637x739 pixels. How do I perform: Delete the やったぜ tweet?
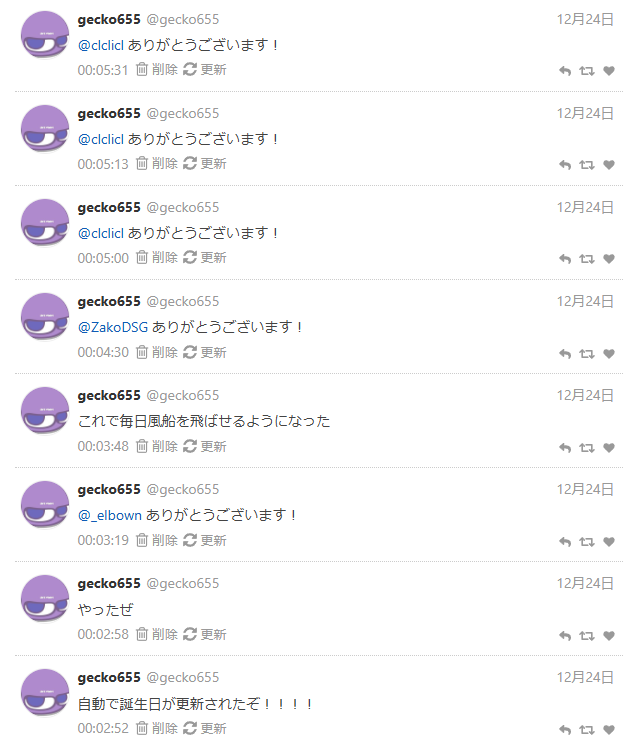pyautogui.click(x=157, y=634)
